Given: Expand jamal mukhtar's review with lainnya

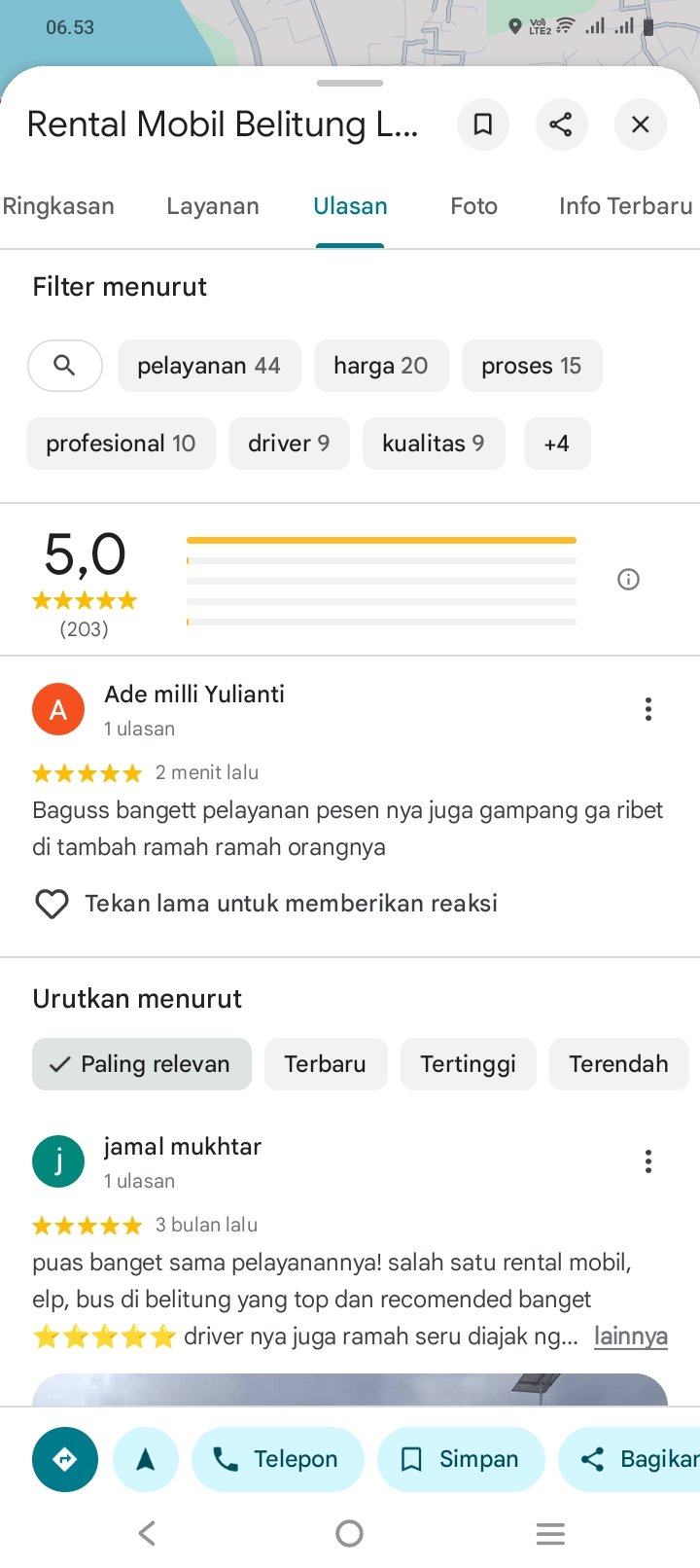Looking at the screenshot, I should pos(631,1336).
